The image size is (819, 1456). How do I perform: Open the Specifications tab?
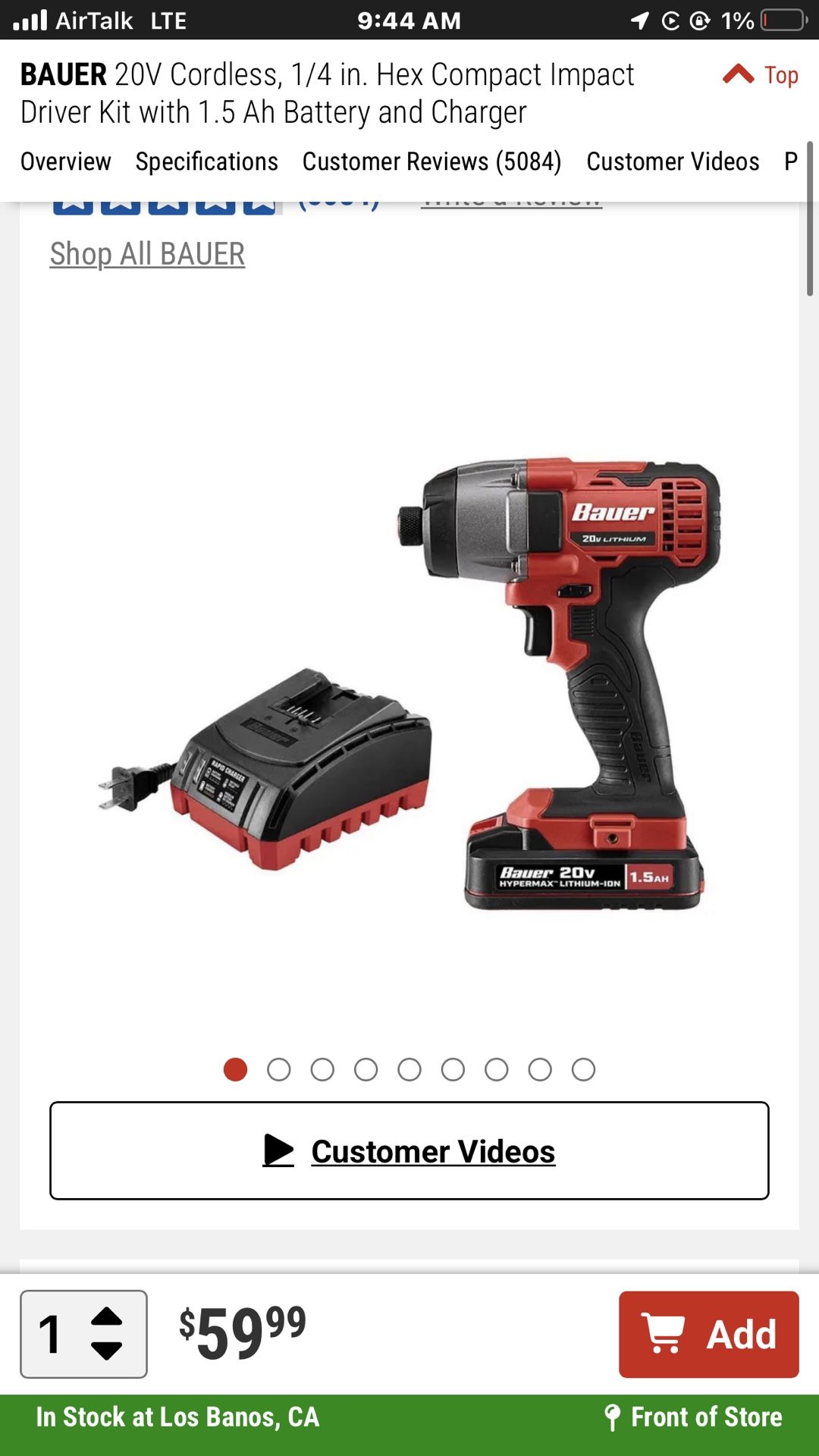point(206,162)
